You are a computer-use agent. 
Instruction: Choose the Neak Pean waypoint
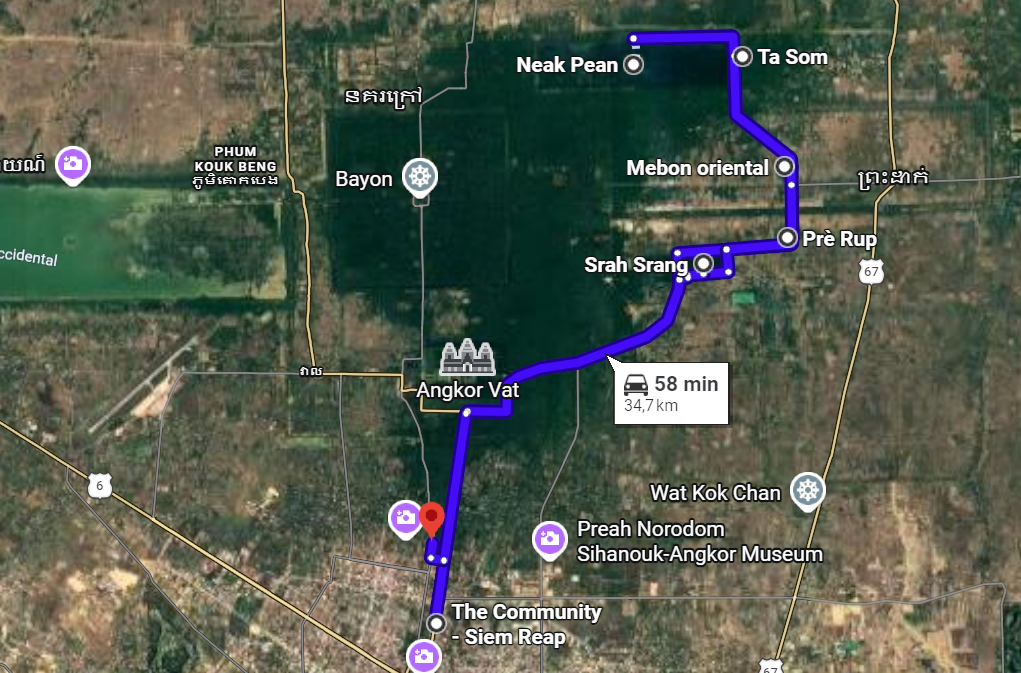633,65
